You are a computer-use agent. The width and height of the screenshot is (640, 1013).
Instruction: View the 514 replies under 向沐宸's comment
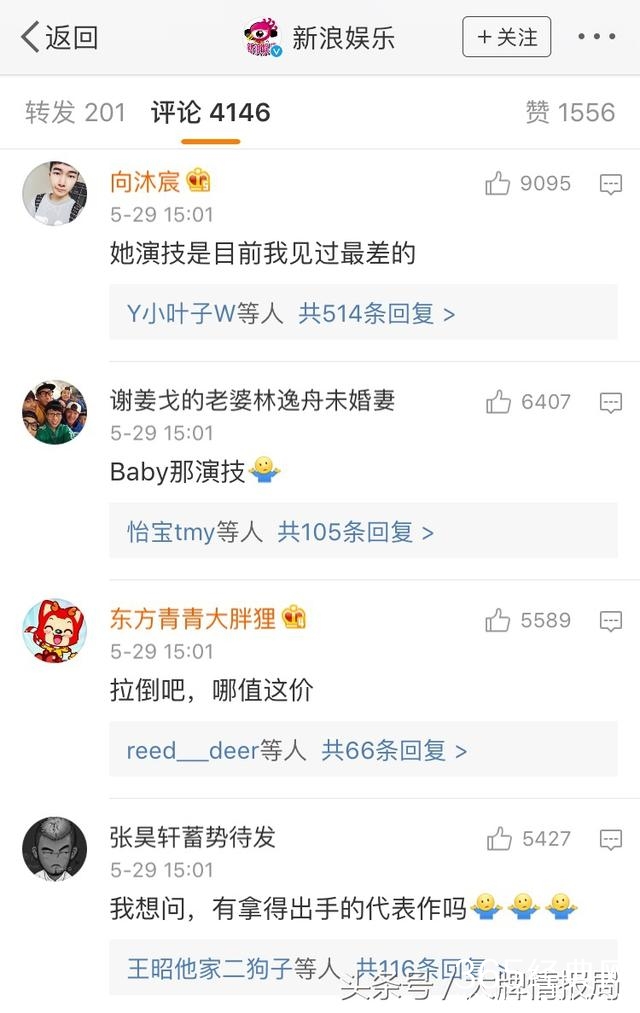tap(377, 313)
